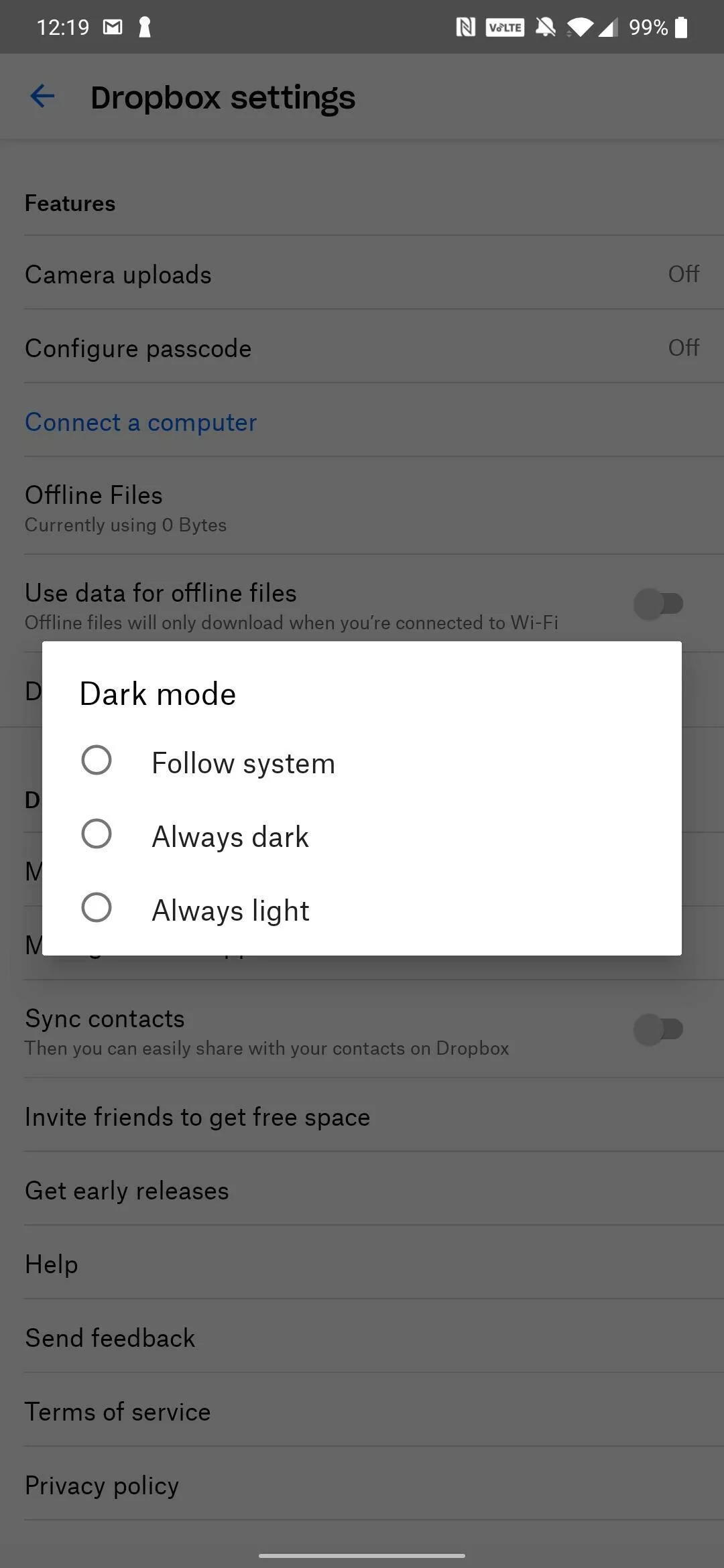Choose the Always dark option
This screenshot has height=1568, width=724.
[x=97, y=834]
